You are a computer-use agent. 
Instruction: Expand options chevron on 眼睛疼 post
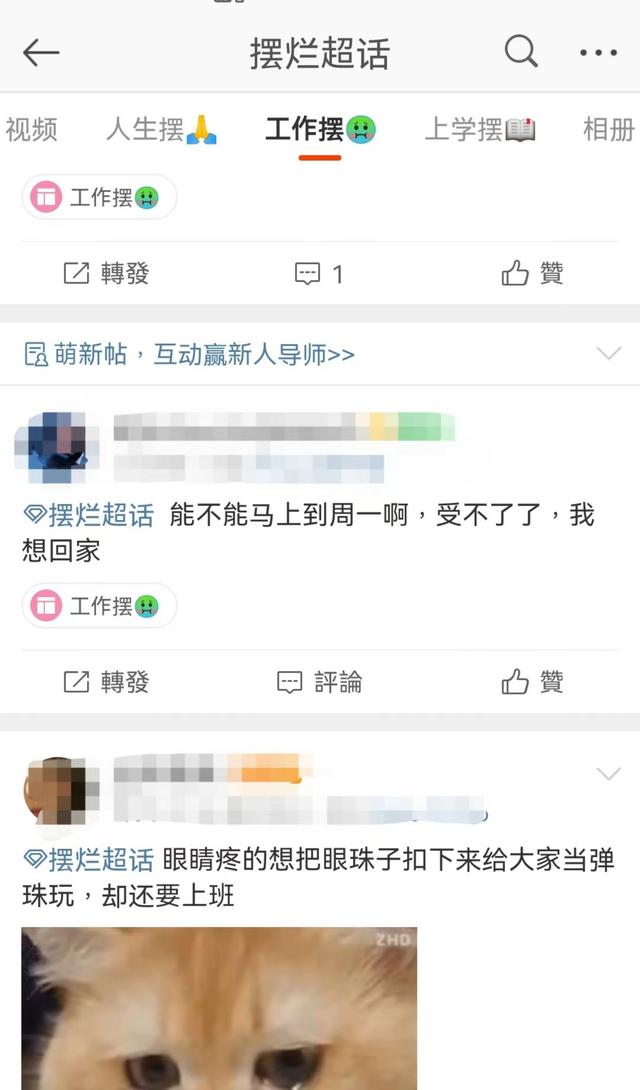pyautogui.click(x=608, y=773)
